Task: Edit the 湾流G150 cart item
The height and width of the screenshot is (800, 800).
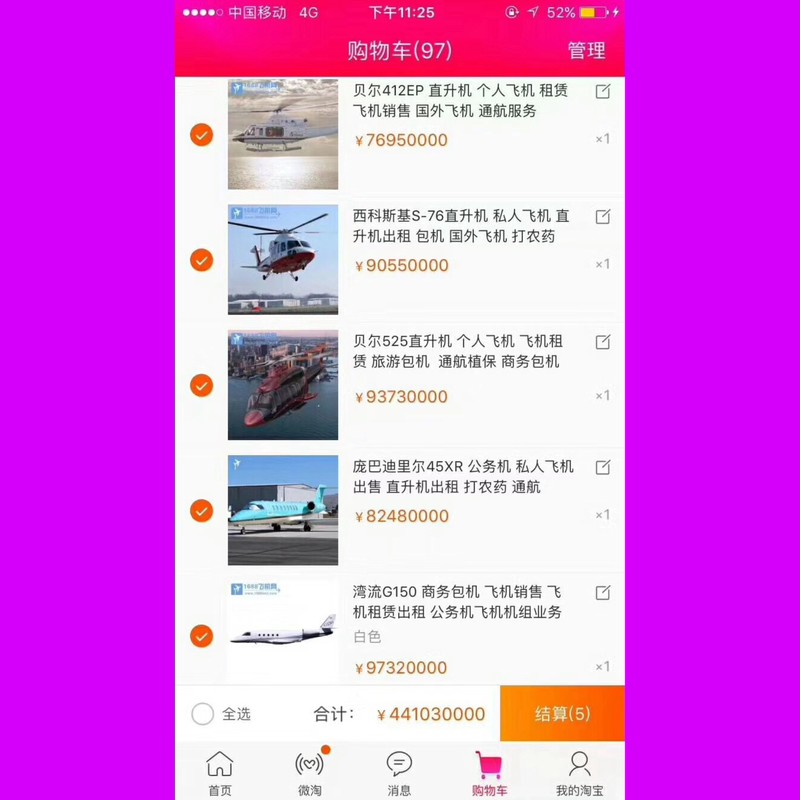Action: click(x=603, y=593)
